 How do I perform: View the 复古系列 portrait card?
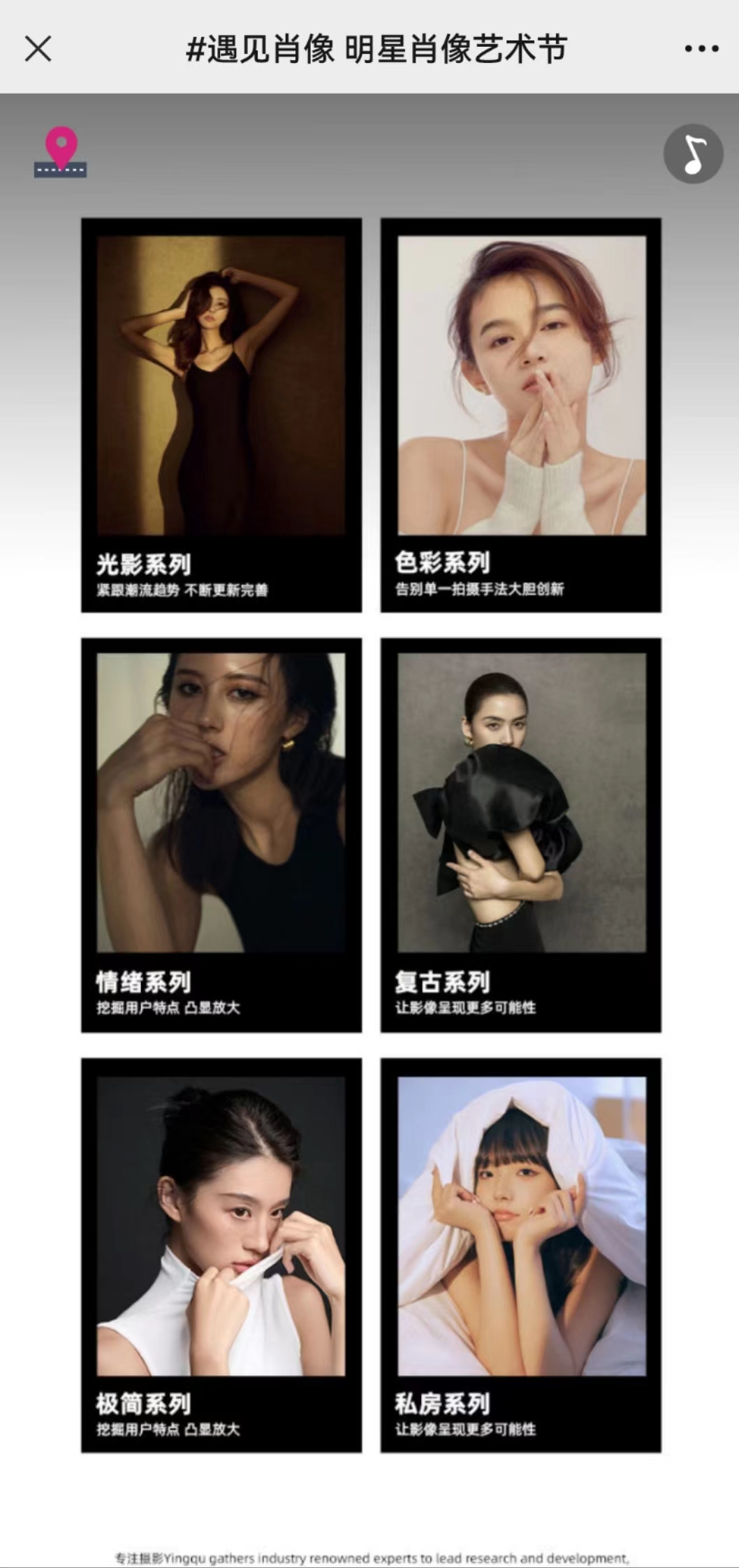coord(520,834)
